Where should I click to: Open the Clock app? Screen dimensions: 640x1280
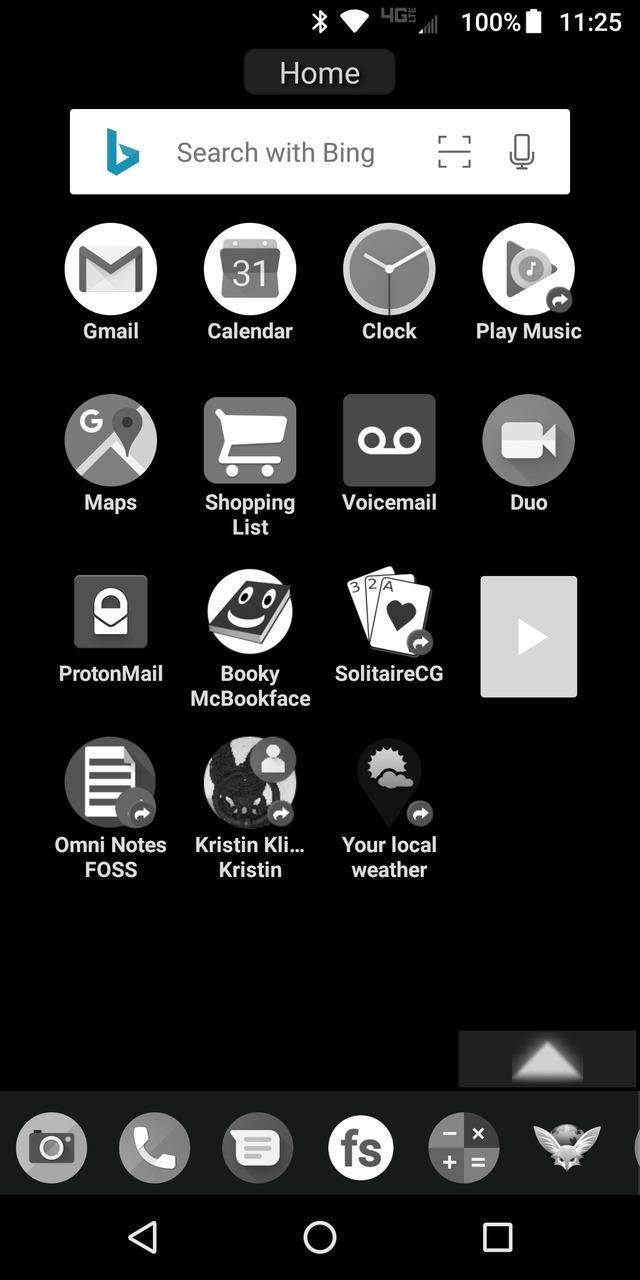point(389,269)
